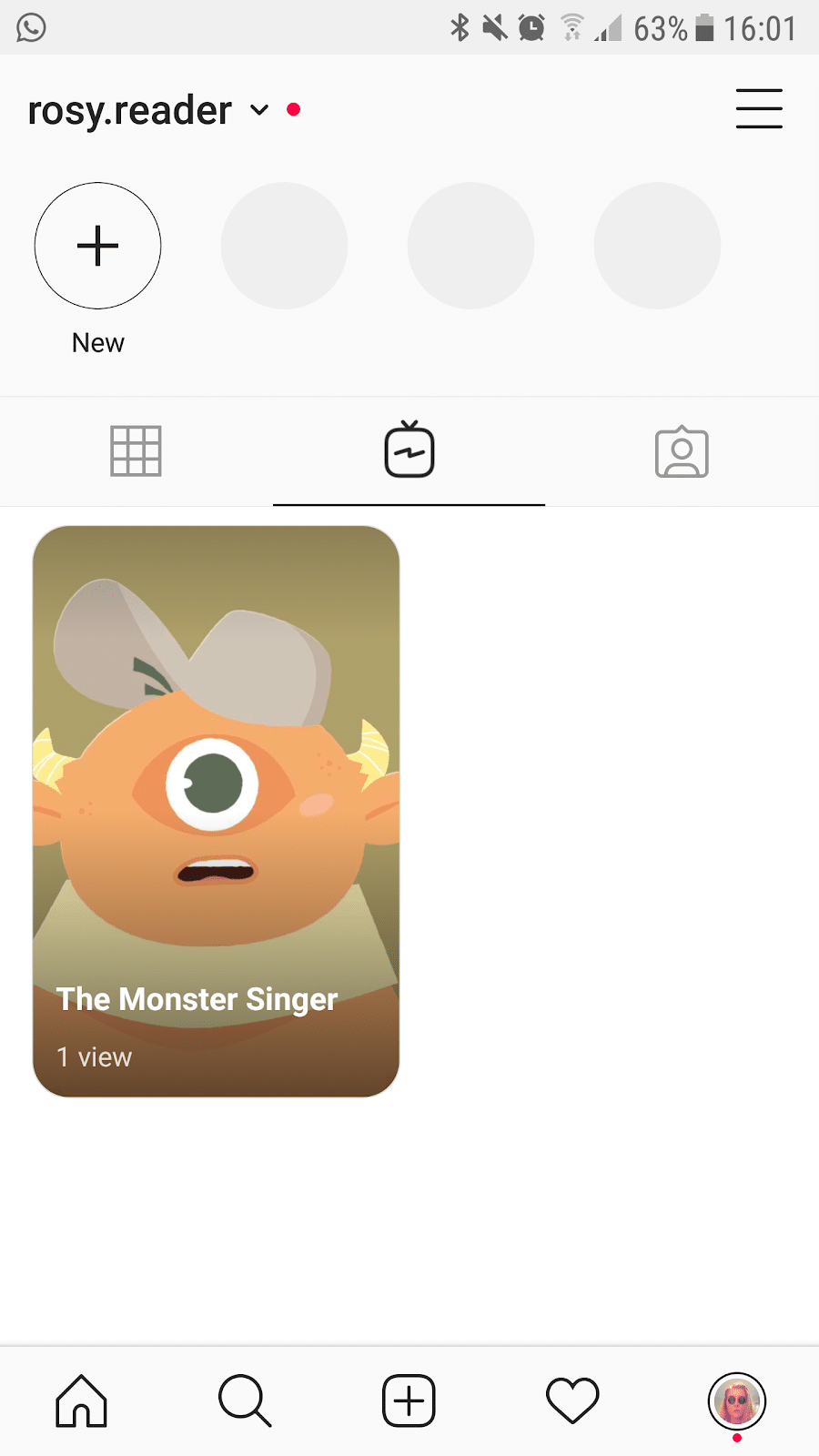Switch to the grid posts tab

click(x=136, y=450)
